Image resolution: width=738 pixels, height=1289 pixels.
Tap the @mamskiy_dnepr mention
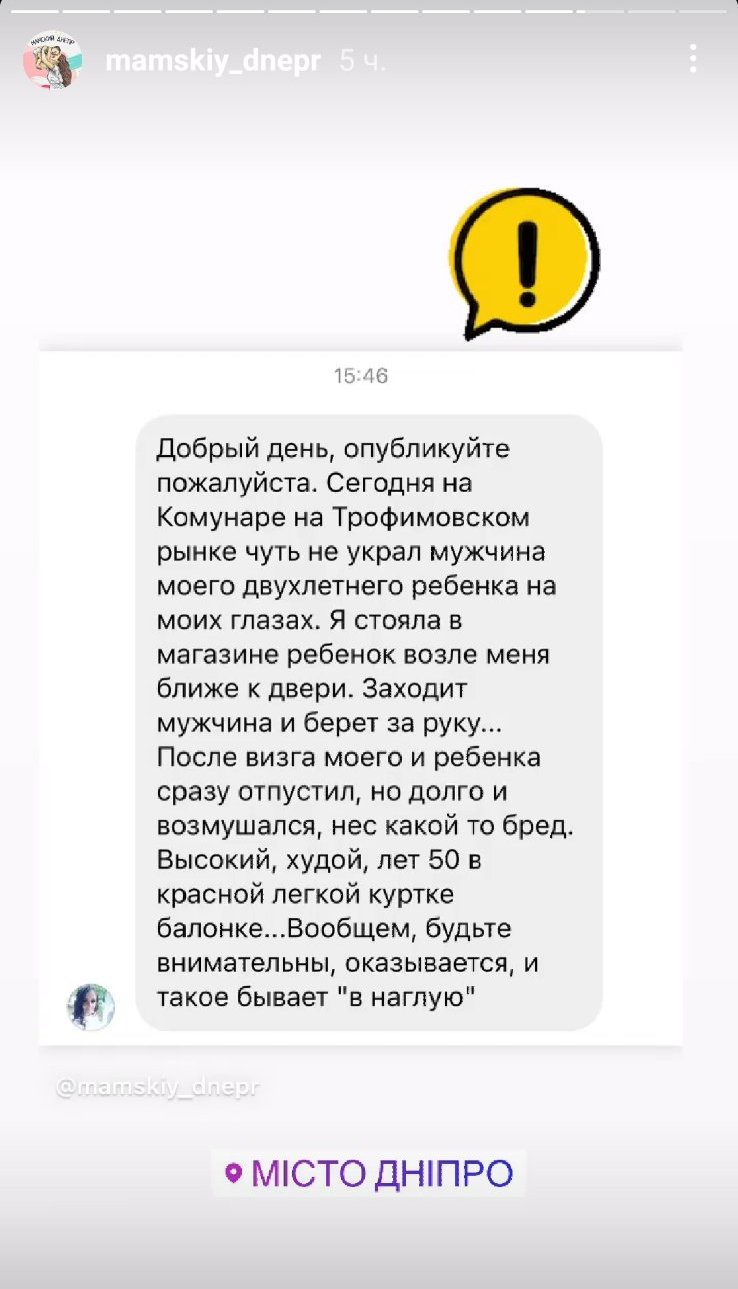point(157,1087)
